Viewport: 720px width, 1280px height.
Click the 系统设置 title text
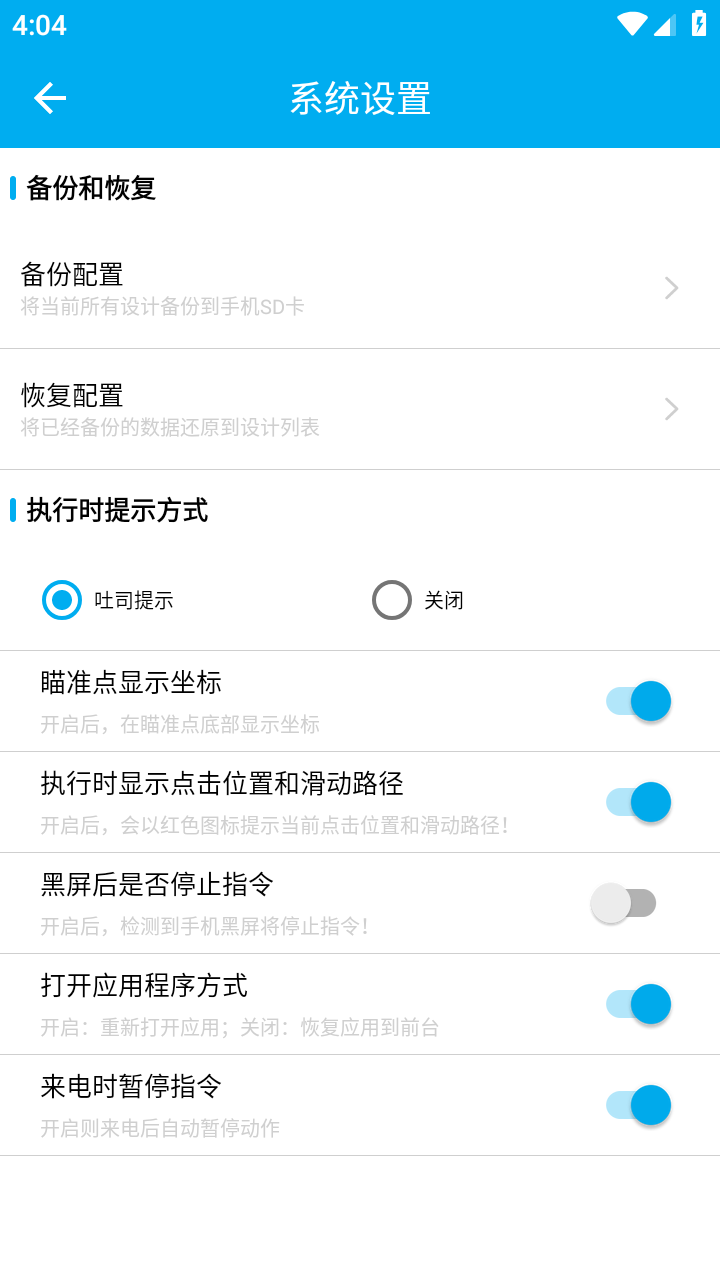tap(360, 97)
